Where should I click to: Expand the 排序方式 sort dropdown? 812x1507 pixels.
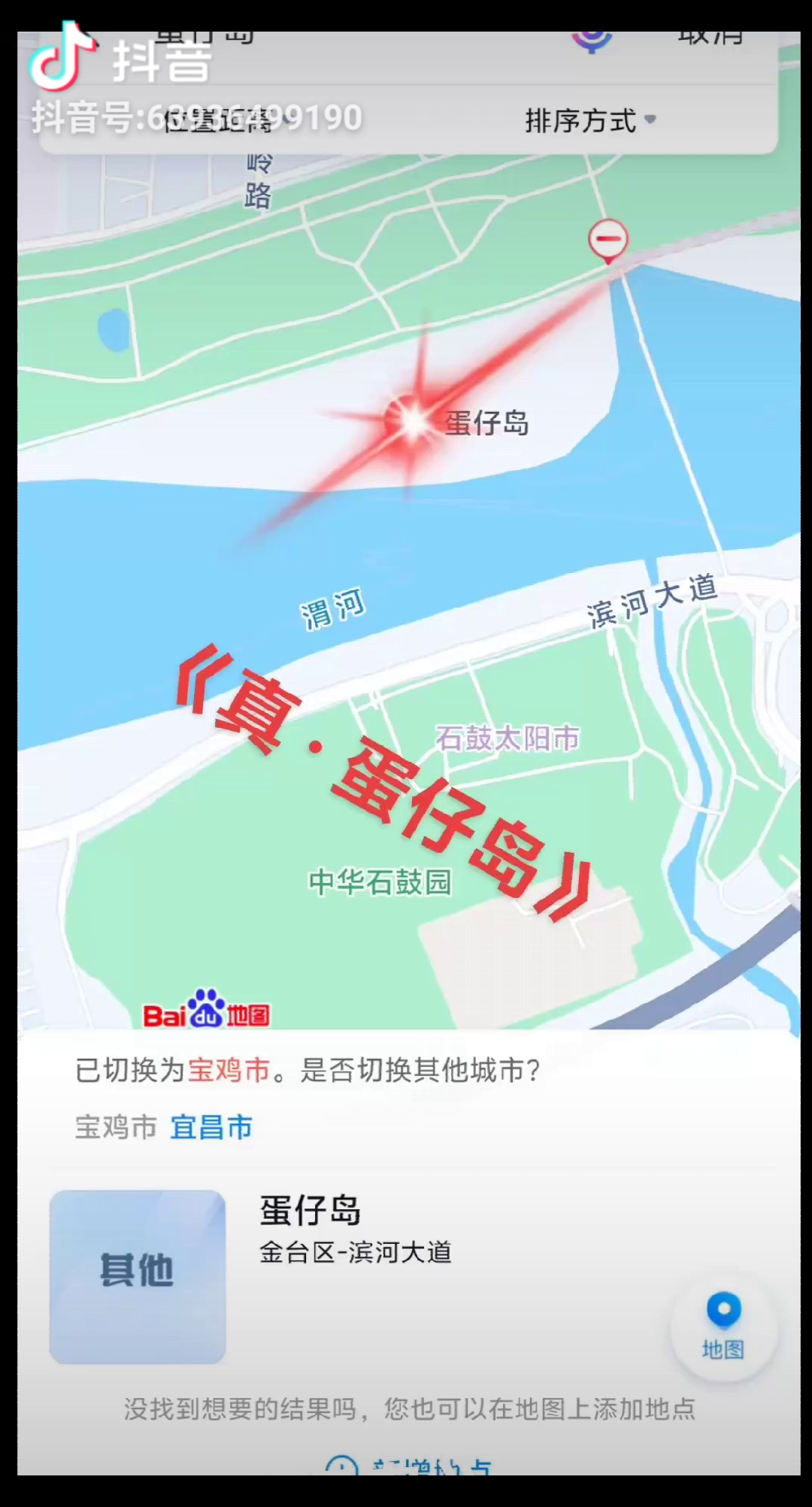(x=590, y=120)
